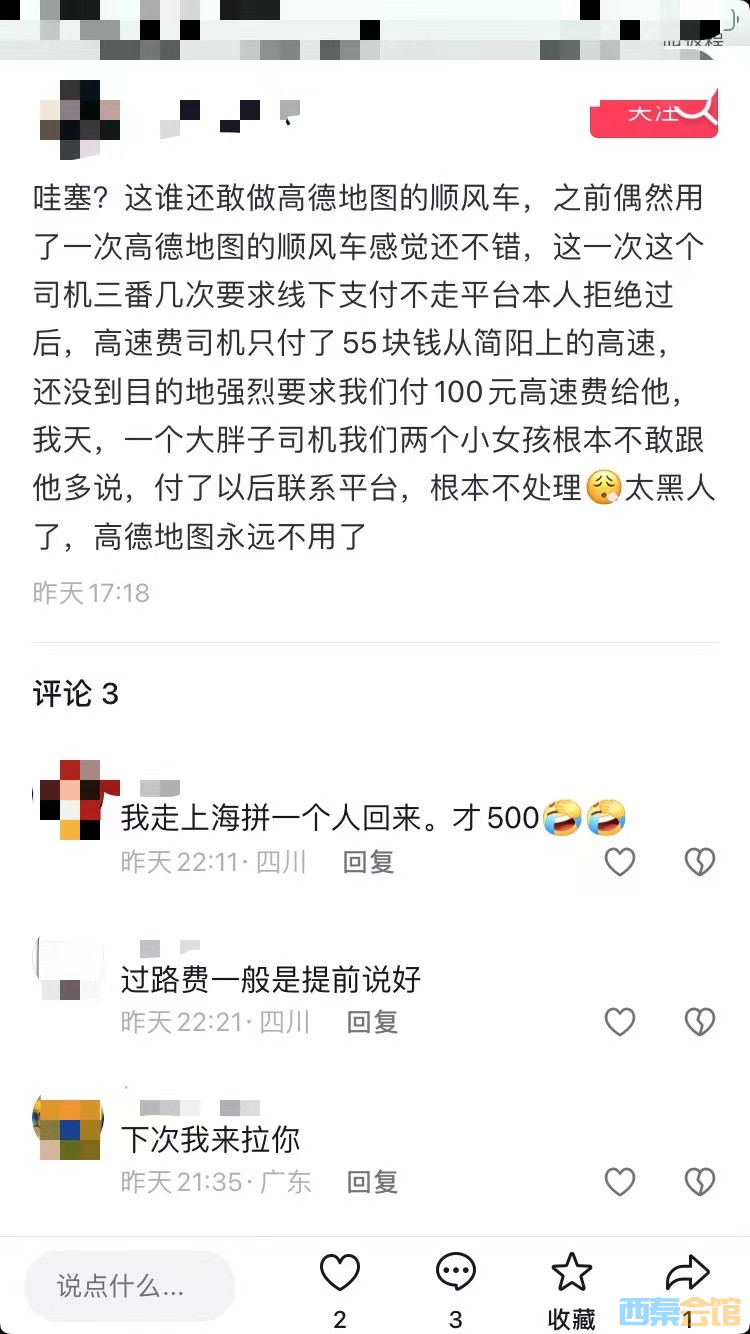
Task: Dislike the comment 我走上海拼一个人回来
Action: [x=699, y=861]
